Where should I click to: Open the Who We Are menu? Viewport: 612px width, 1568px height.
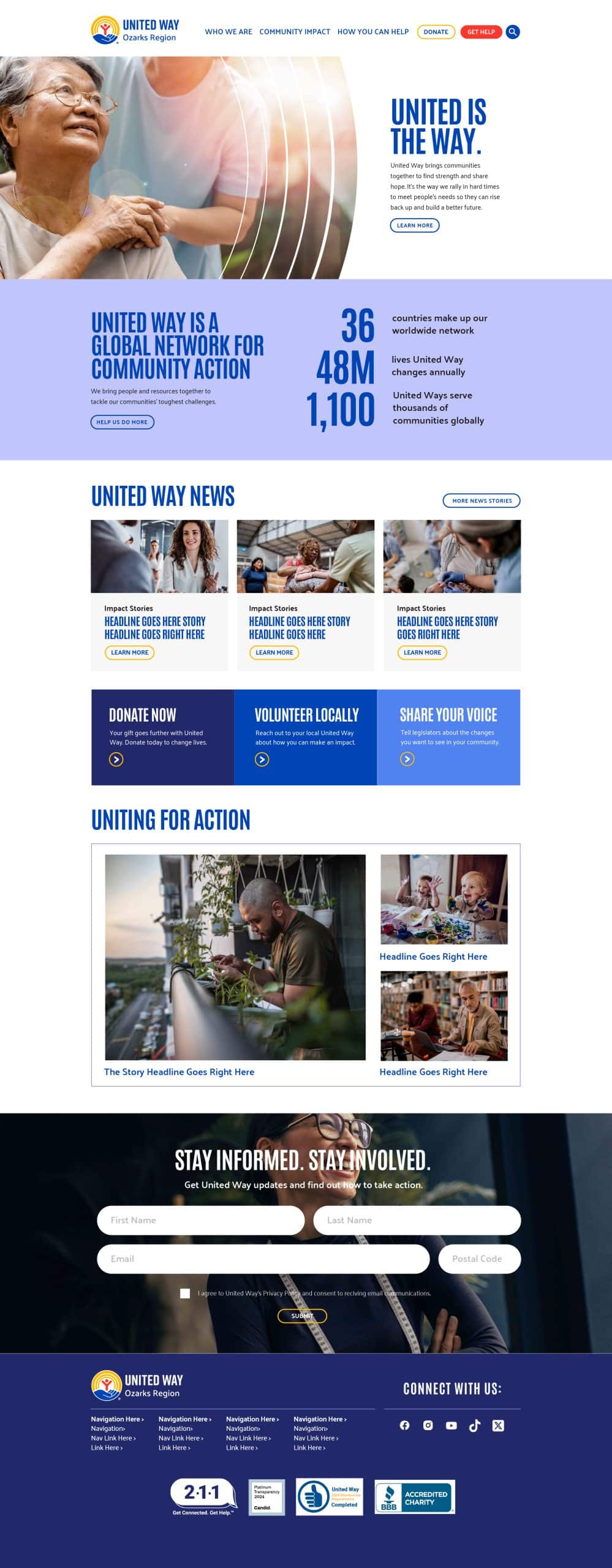228,32
